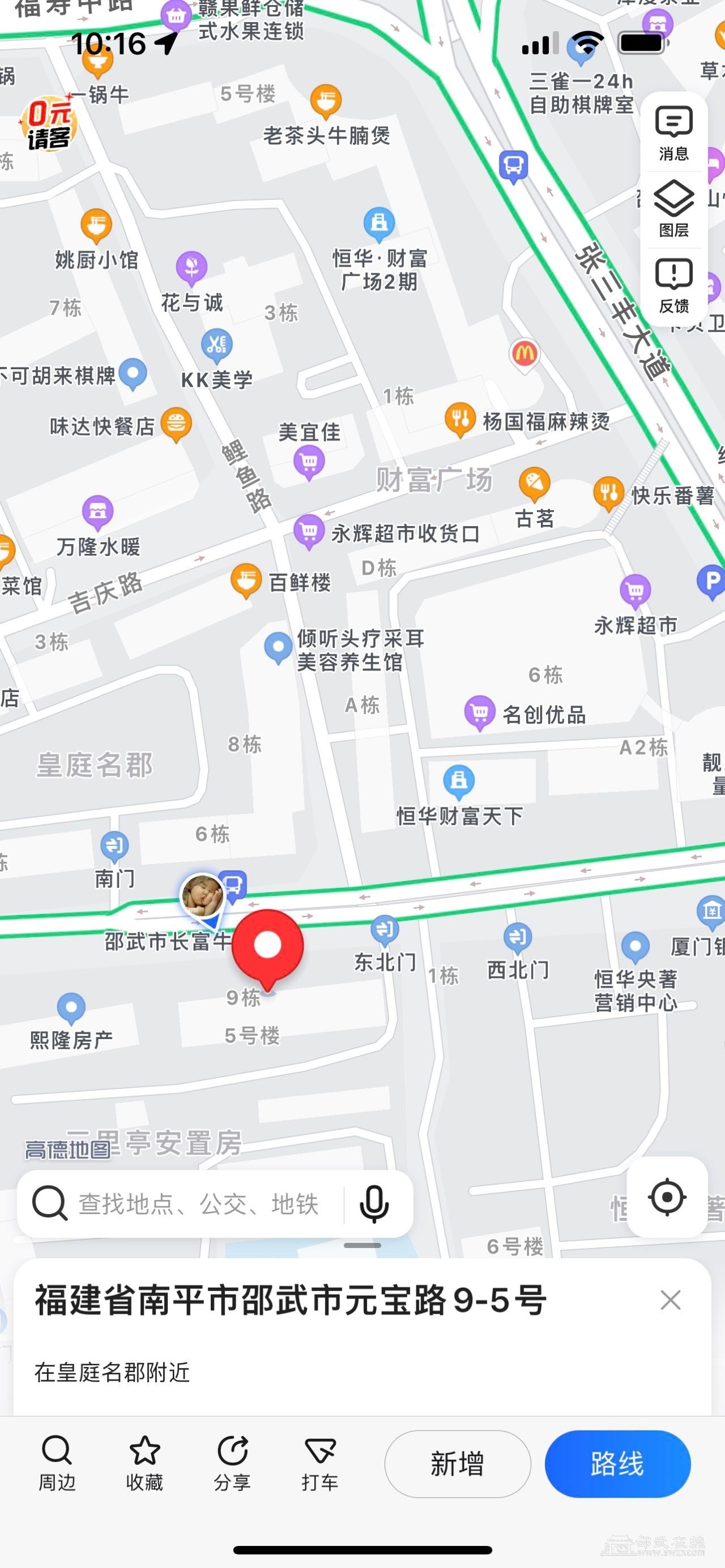Screen dimensions: 725x1568
Task: Share this location via 分享
Action: coord(233,1463)
